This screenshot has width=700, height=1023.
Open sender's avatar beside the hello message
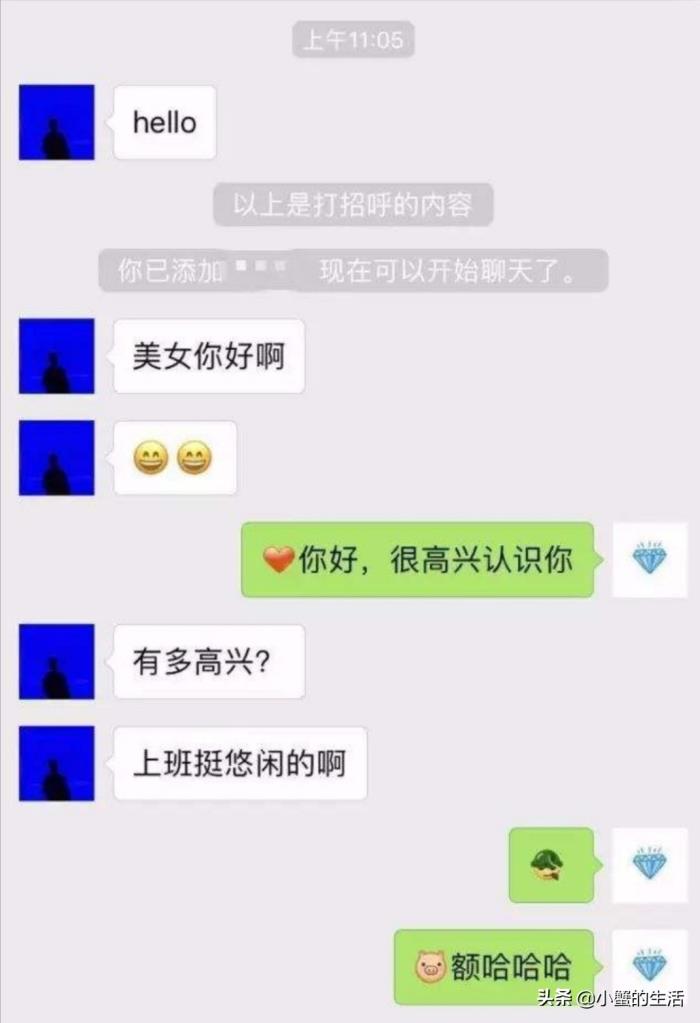[x=57, y=122]
